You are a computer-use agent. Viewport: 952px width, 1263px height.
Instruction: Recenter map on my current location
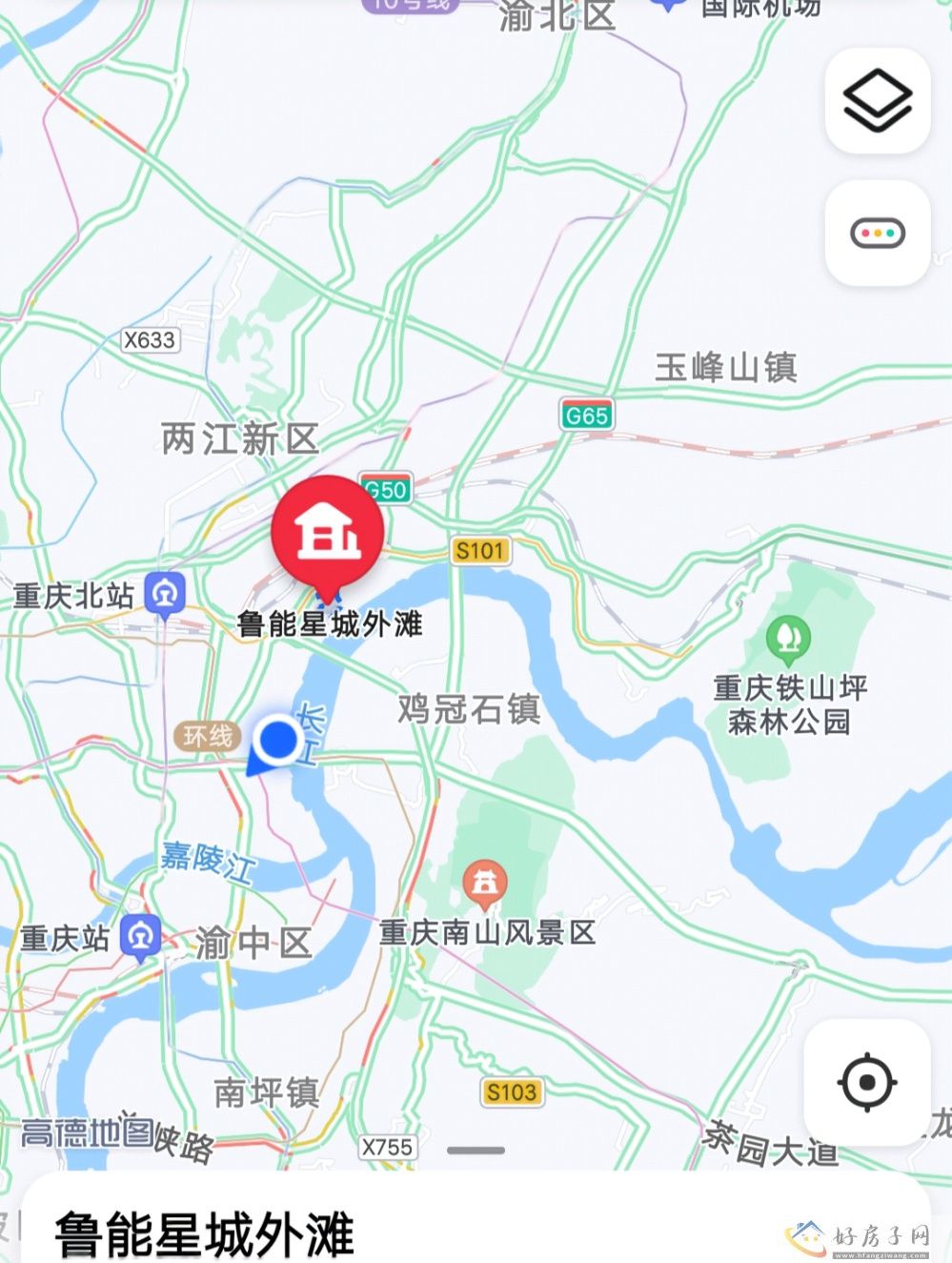(867, 1083)
